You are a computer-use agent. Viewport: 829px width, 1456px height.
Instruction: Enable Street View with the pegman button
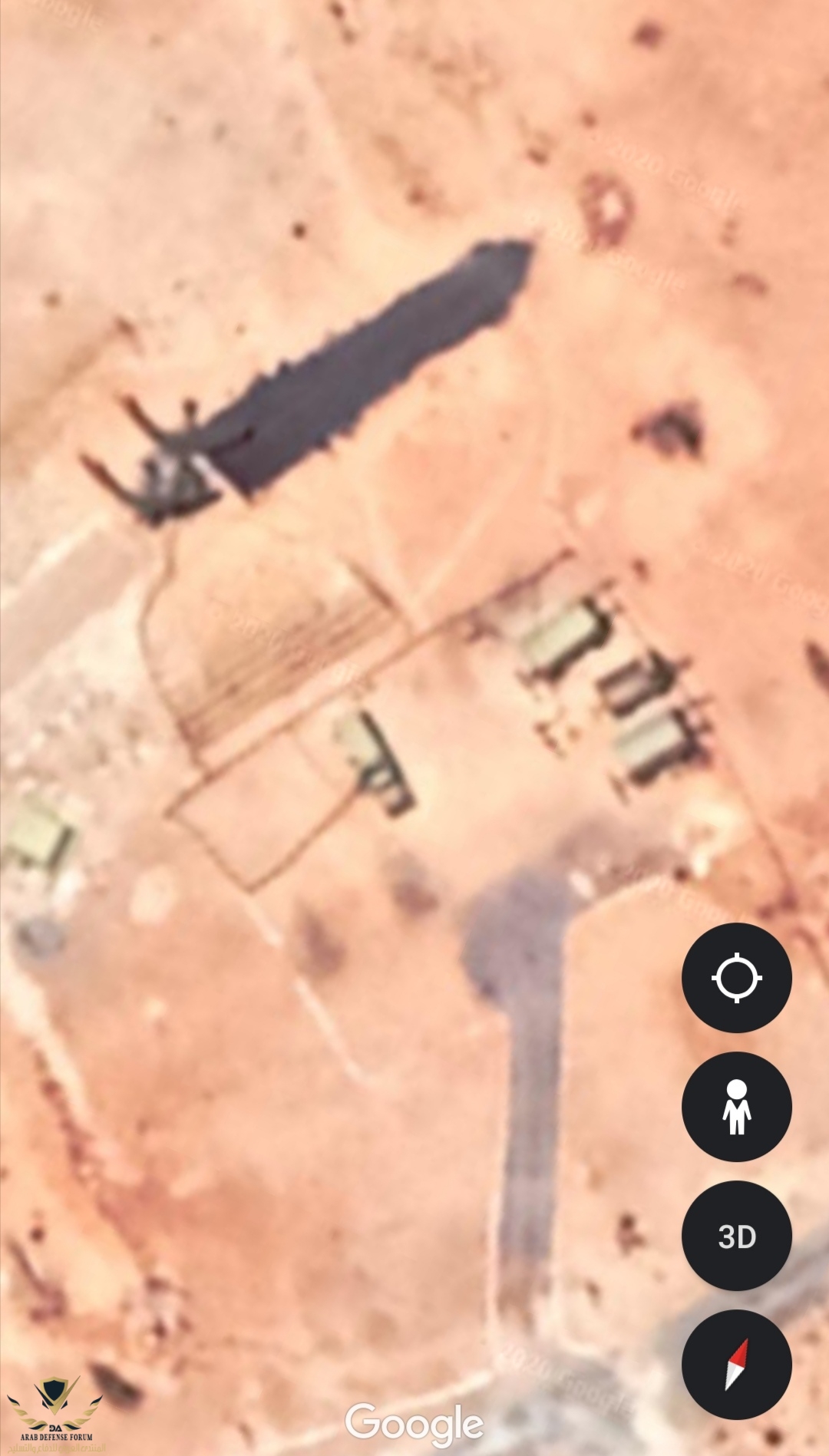(736, 1107)
